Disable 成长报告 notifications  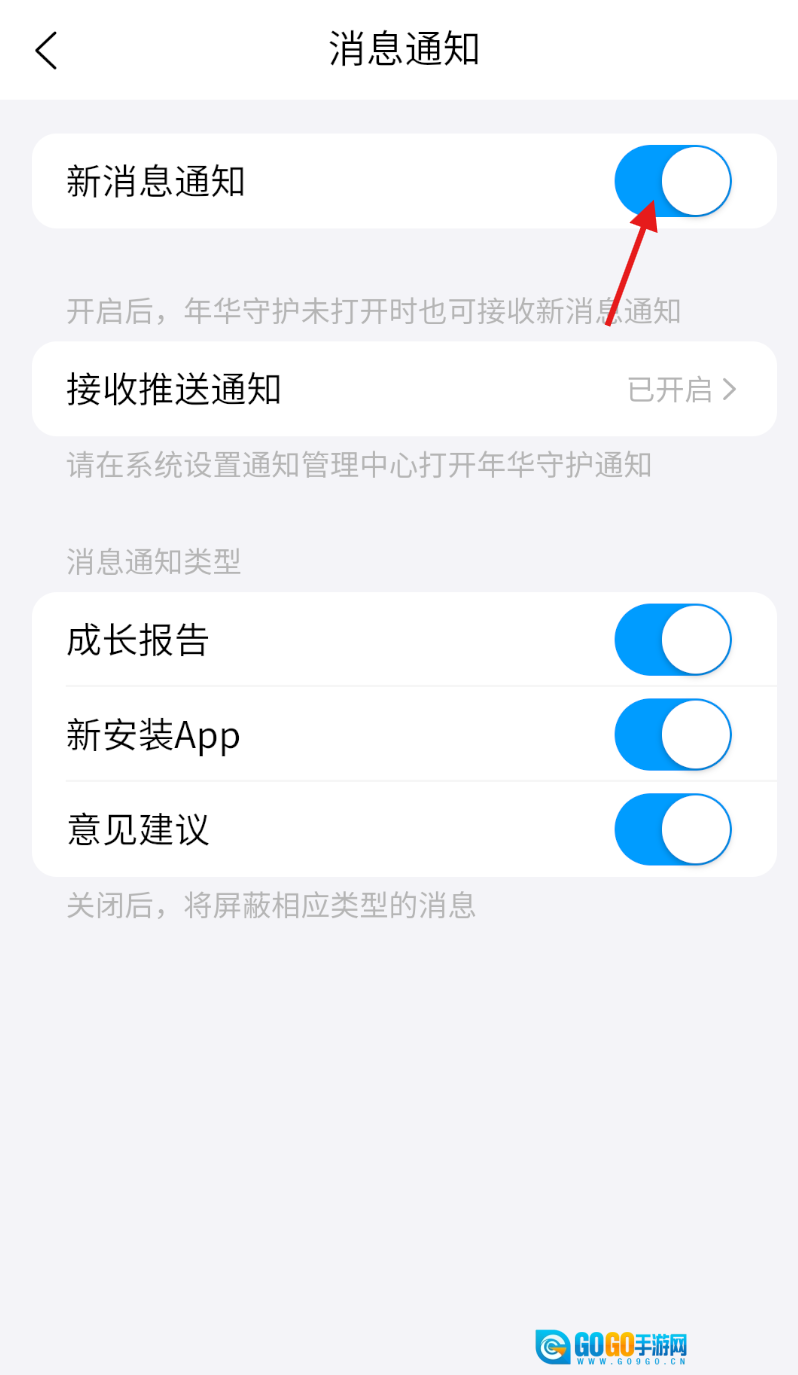(x=673, y=640)
